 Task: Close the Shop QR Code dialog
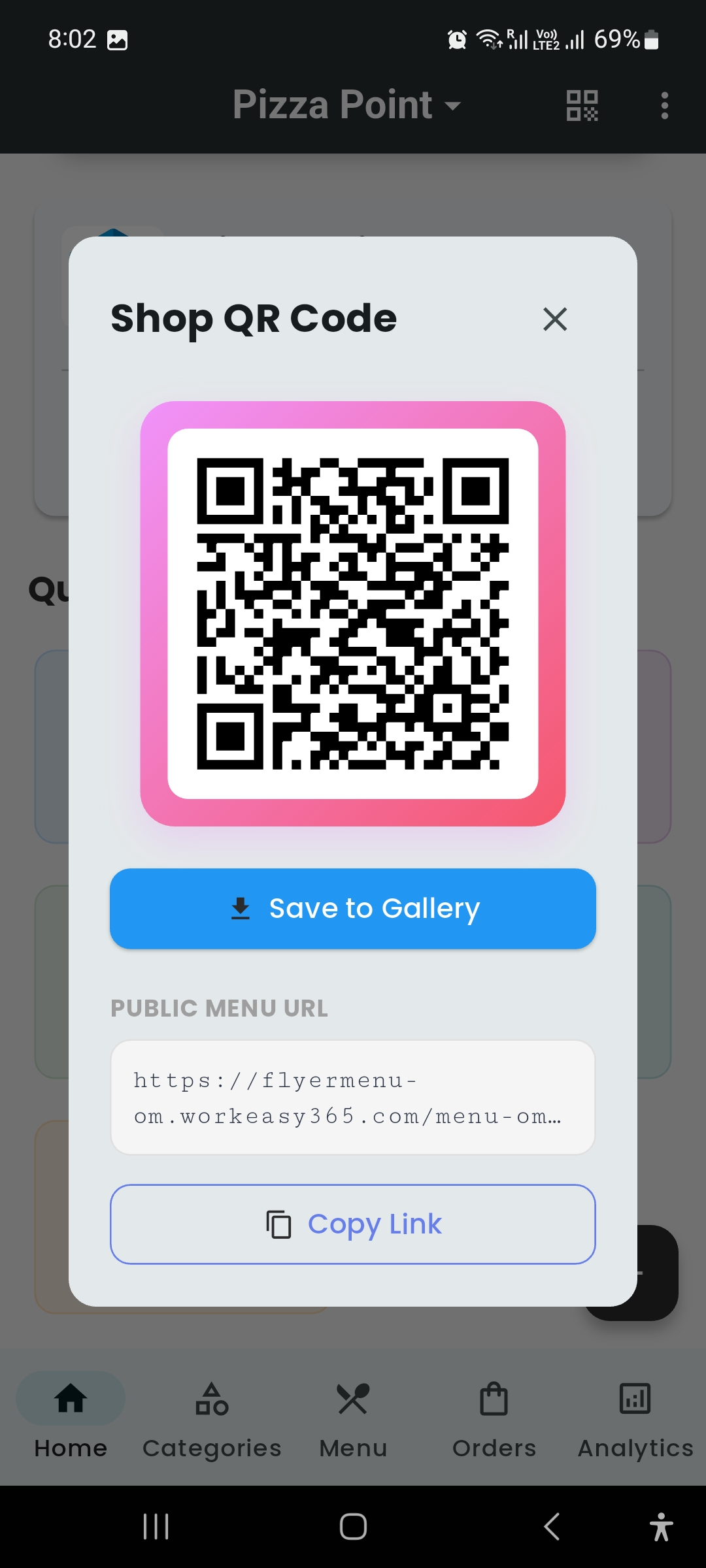click(x=555, y=319)
